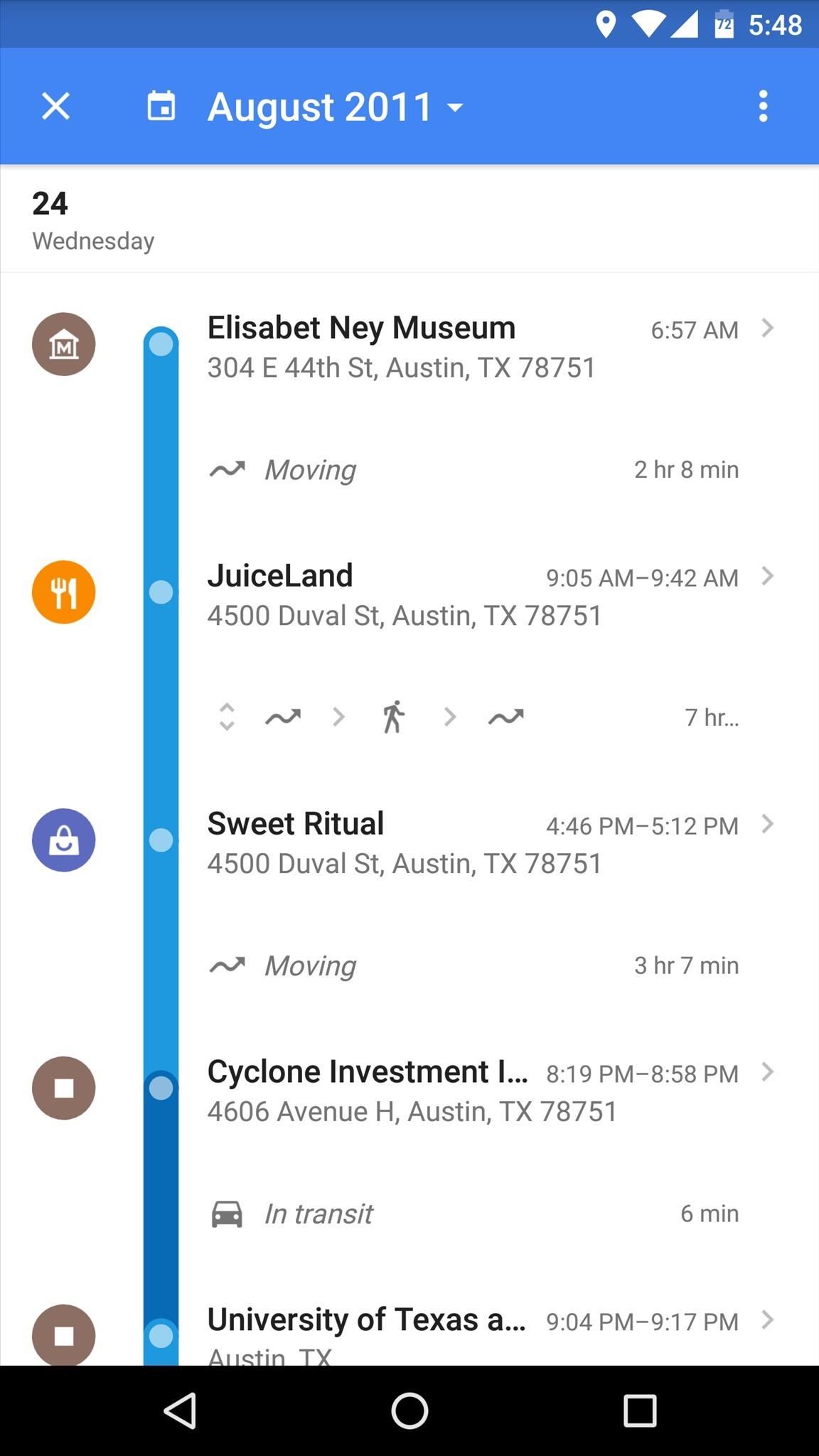
Task: Go to the home screen
Action: (409, 1410)
